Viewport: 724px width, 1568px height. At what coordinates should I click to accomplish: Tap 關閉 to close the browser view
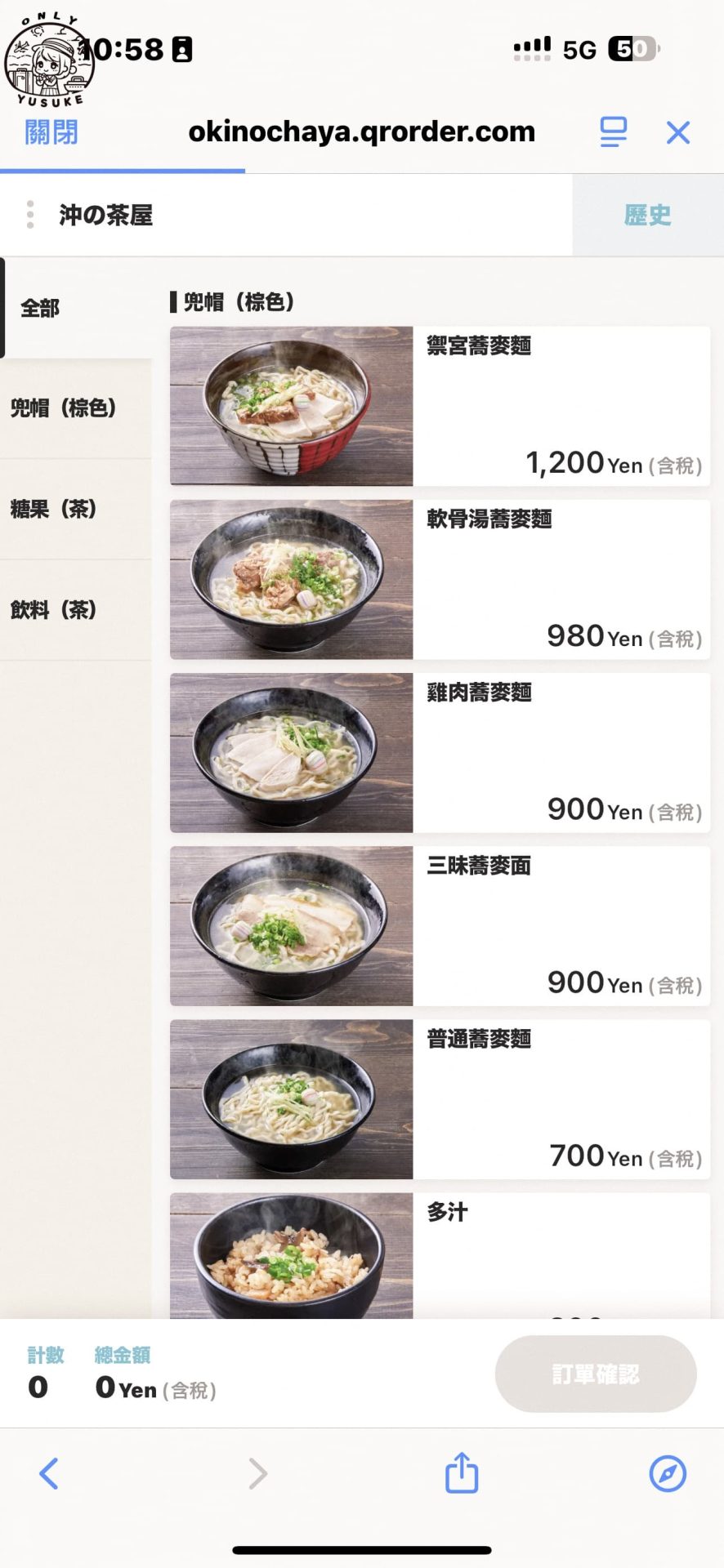(51, 131)
